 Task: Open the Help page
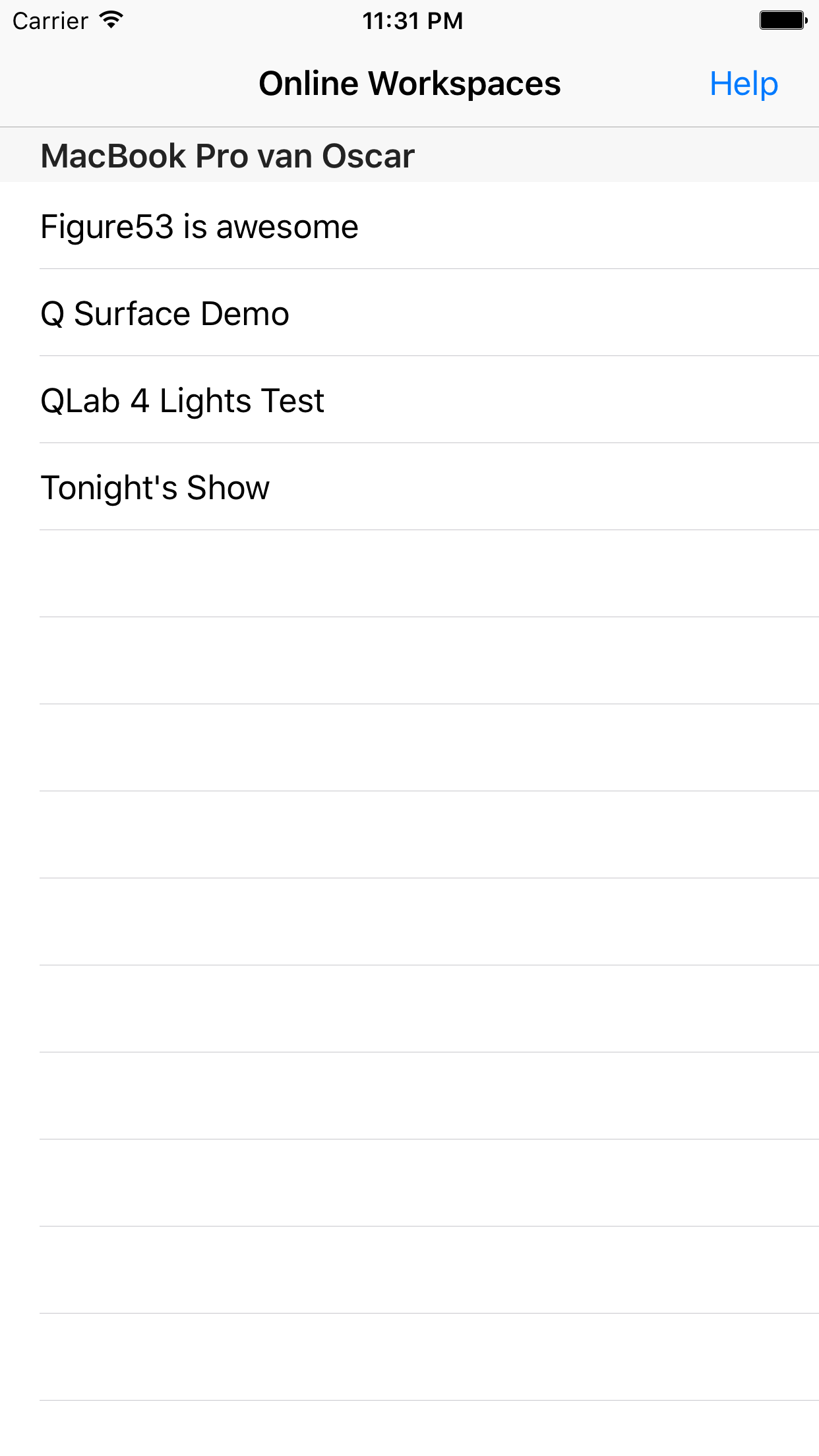(744, 84)
